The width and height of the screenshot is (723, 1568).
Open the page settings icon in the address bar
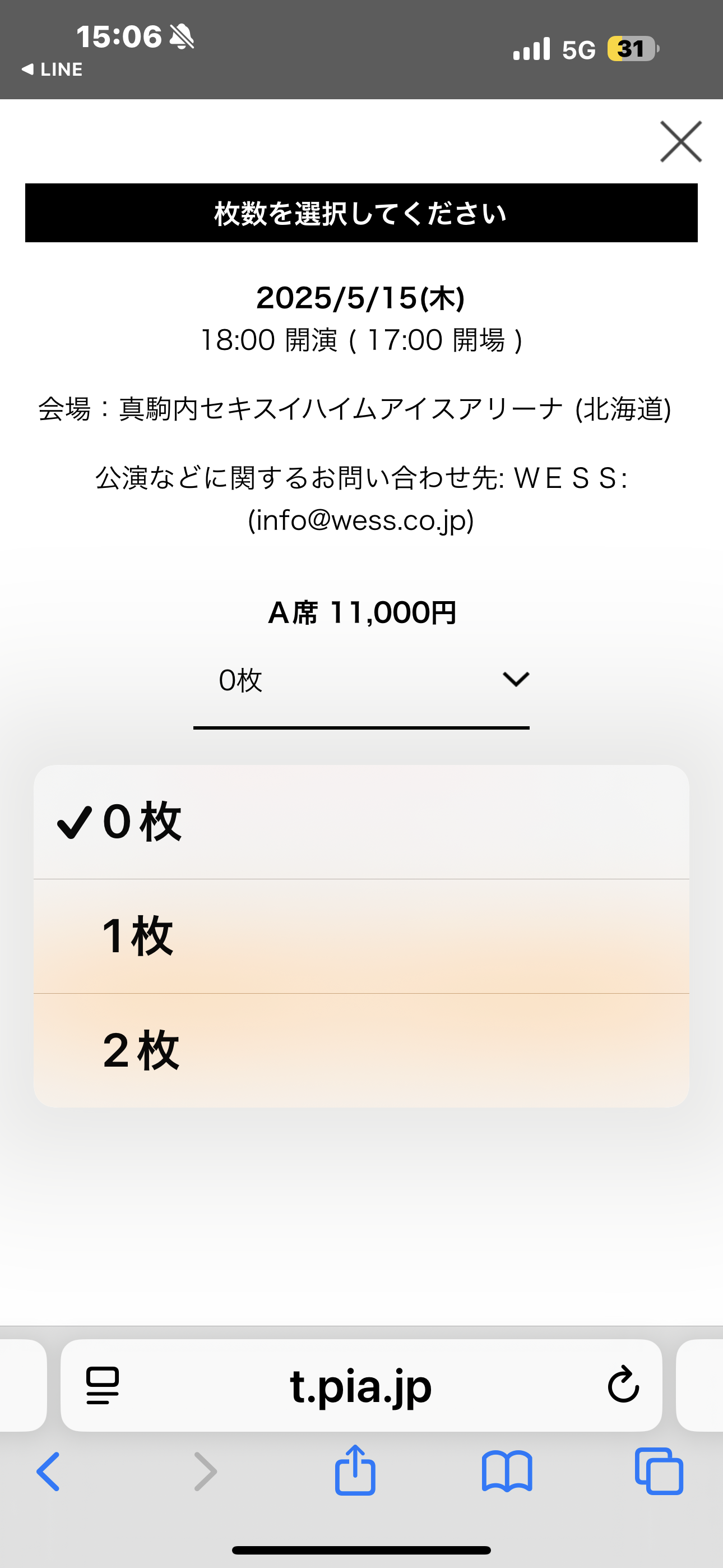click(x=103, y=1386)
